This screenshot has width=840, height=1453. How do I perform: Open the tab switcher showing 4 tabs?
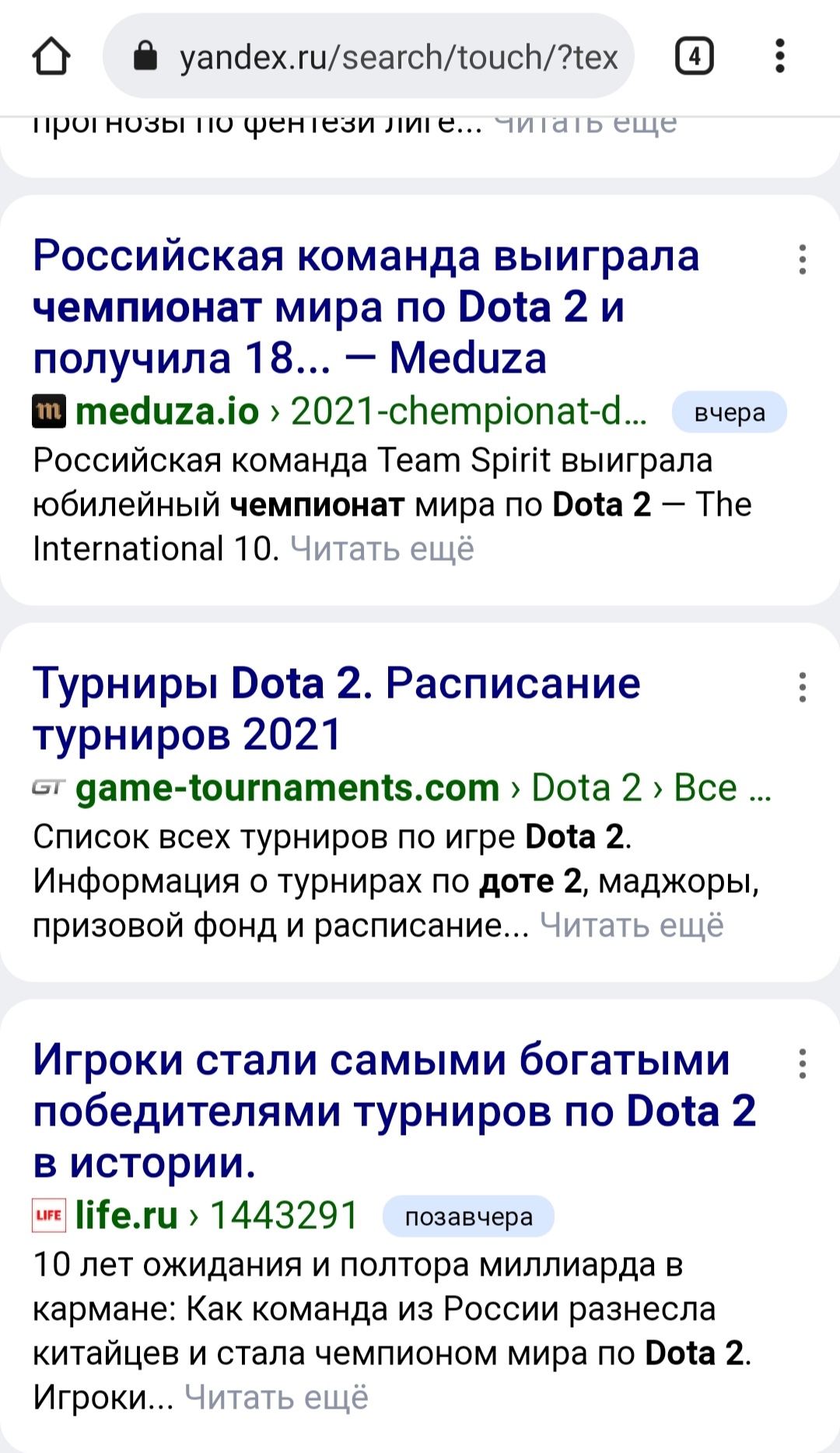(x=694, y=57)
